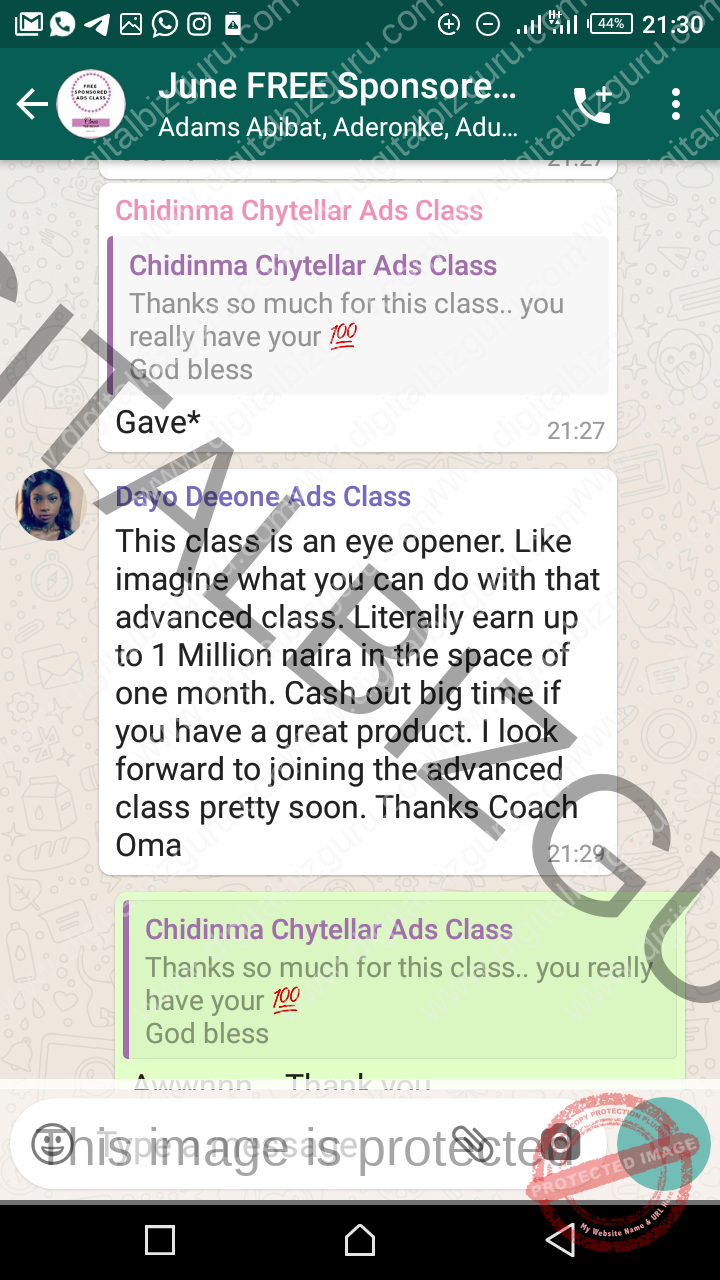Tap the system home button
720x1280 pixels.
360,1241
